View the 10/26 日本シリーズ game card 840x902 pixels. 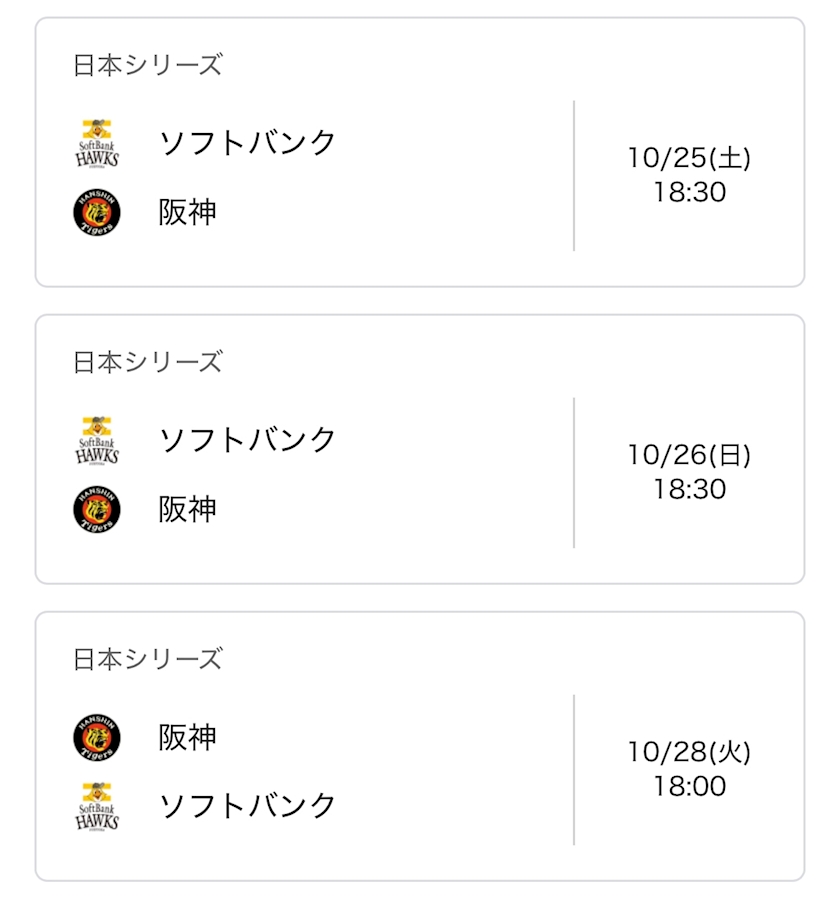tap(420, 449)
